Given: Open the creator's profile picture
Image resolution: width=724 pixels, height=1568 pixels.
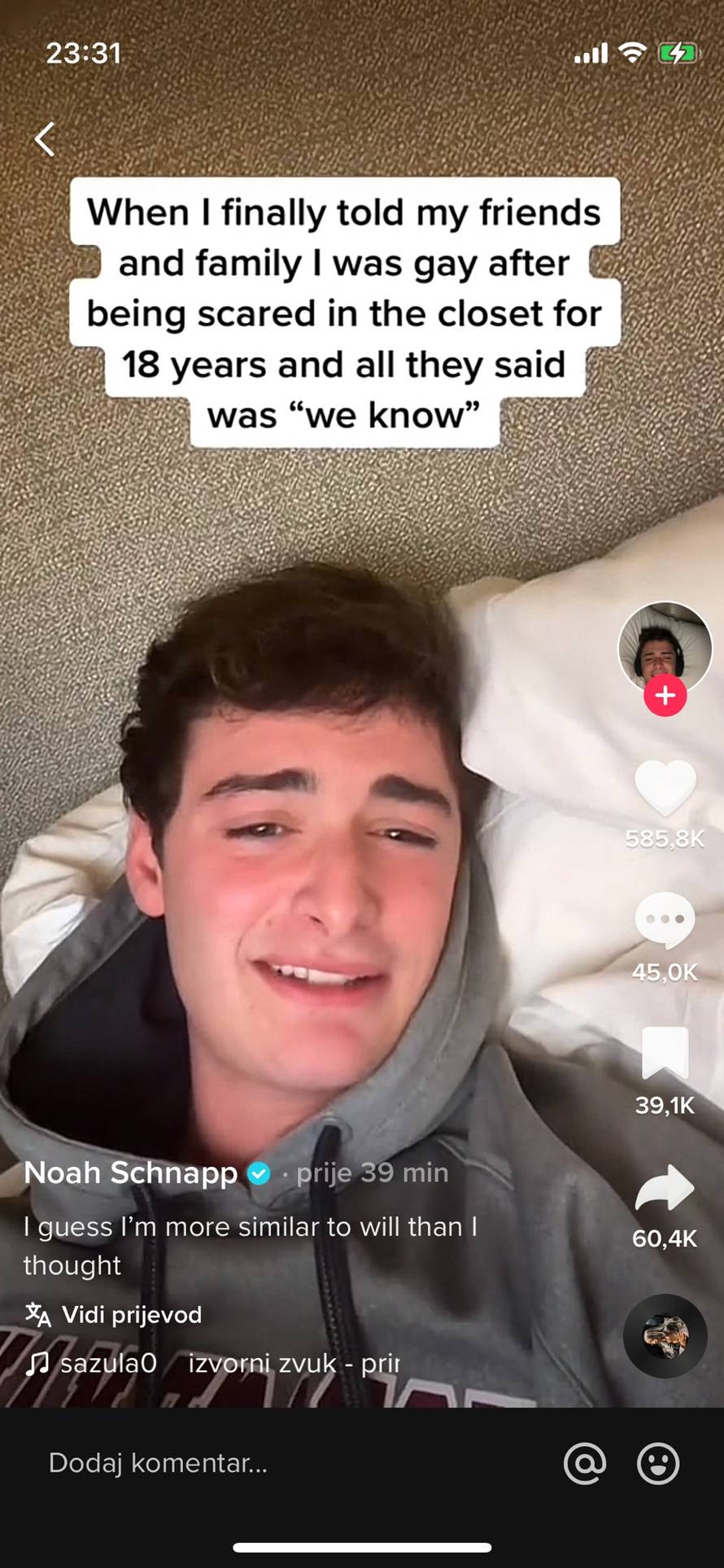Looking at the screenshot, I should [665, 648].
